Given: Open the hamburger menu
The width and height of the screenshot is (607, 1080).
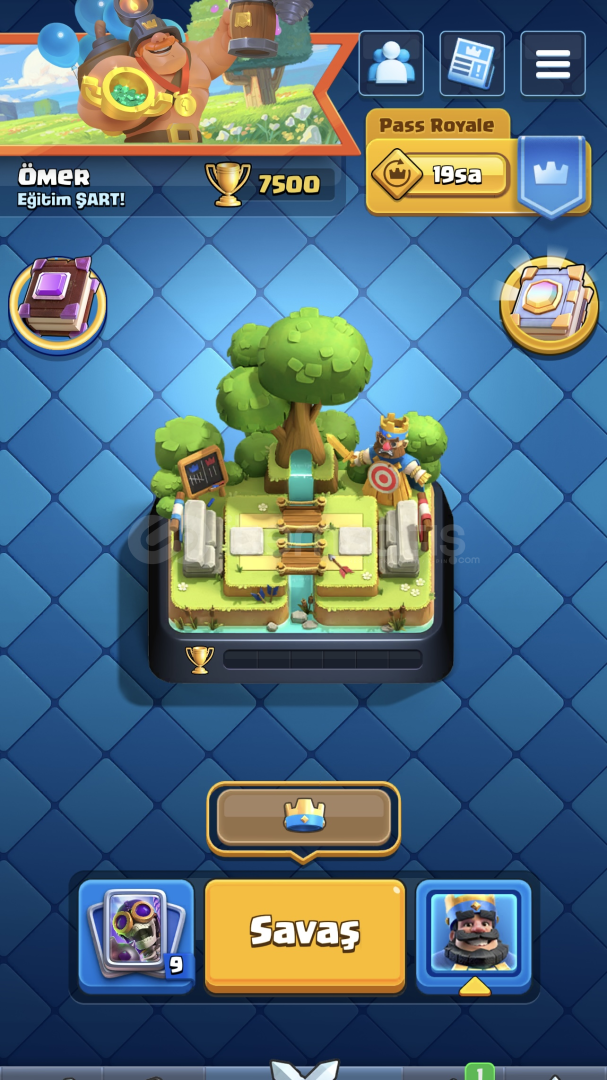Looking at the screenshot, I should click(x=553, y=63).
